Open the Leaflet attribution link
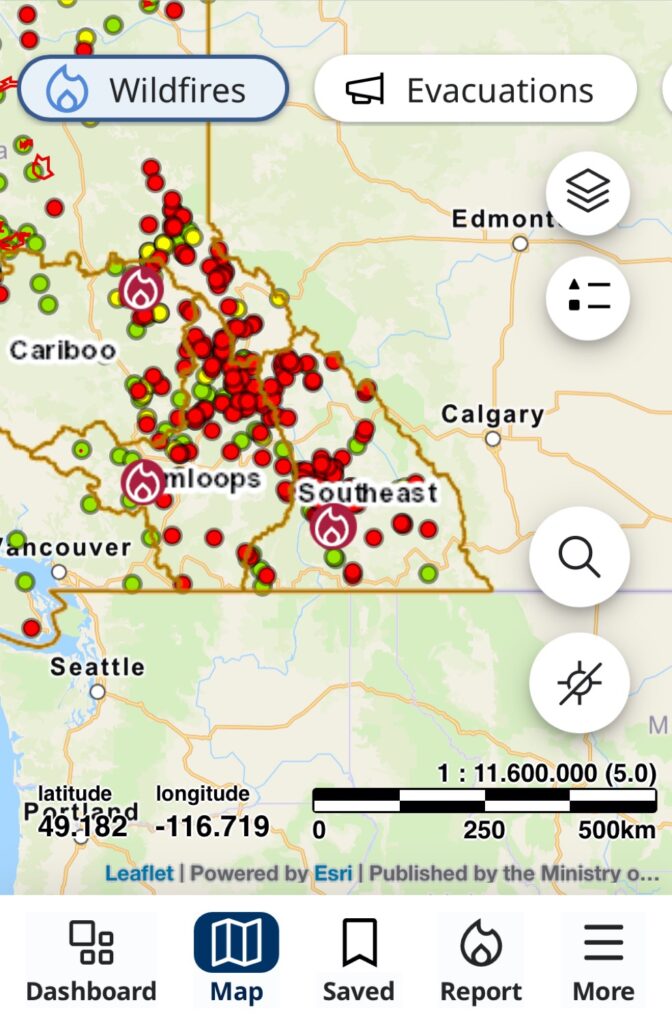 tap(139, 873)
